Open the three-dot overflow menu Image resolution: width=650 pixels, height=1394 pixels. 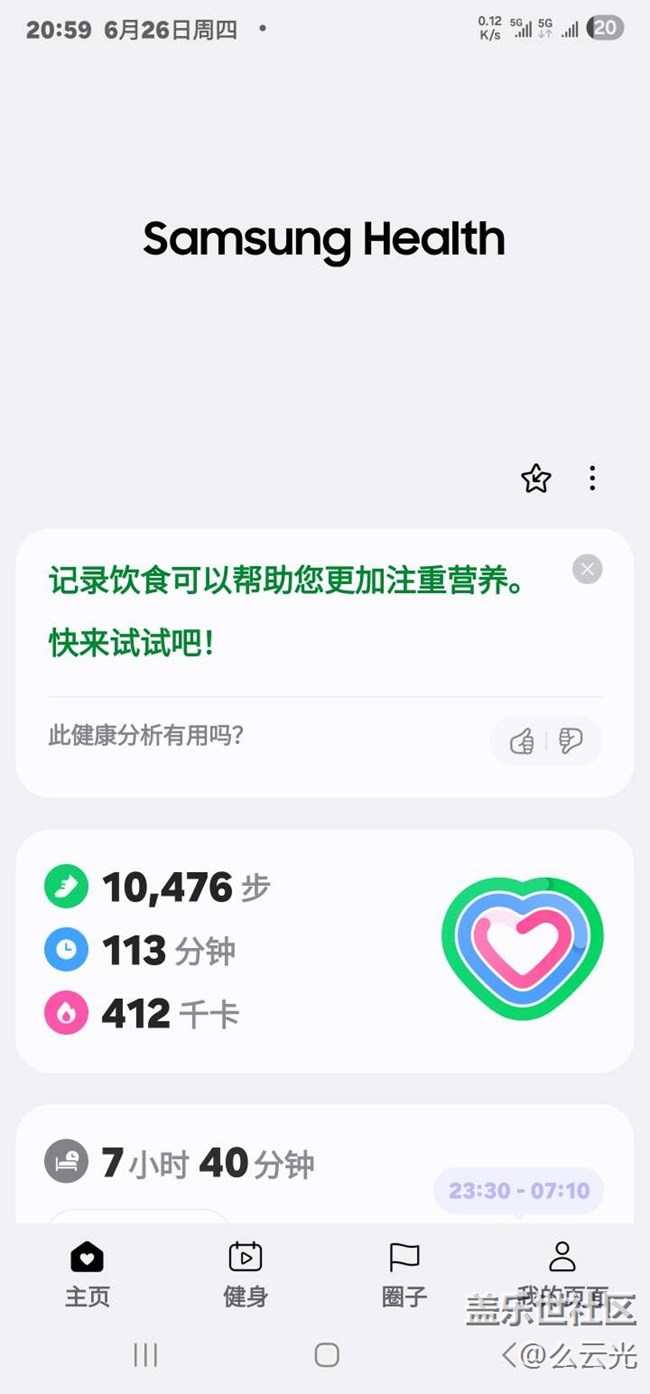(x=592, y=479)
